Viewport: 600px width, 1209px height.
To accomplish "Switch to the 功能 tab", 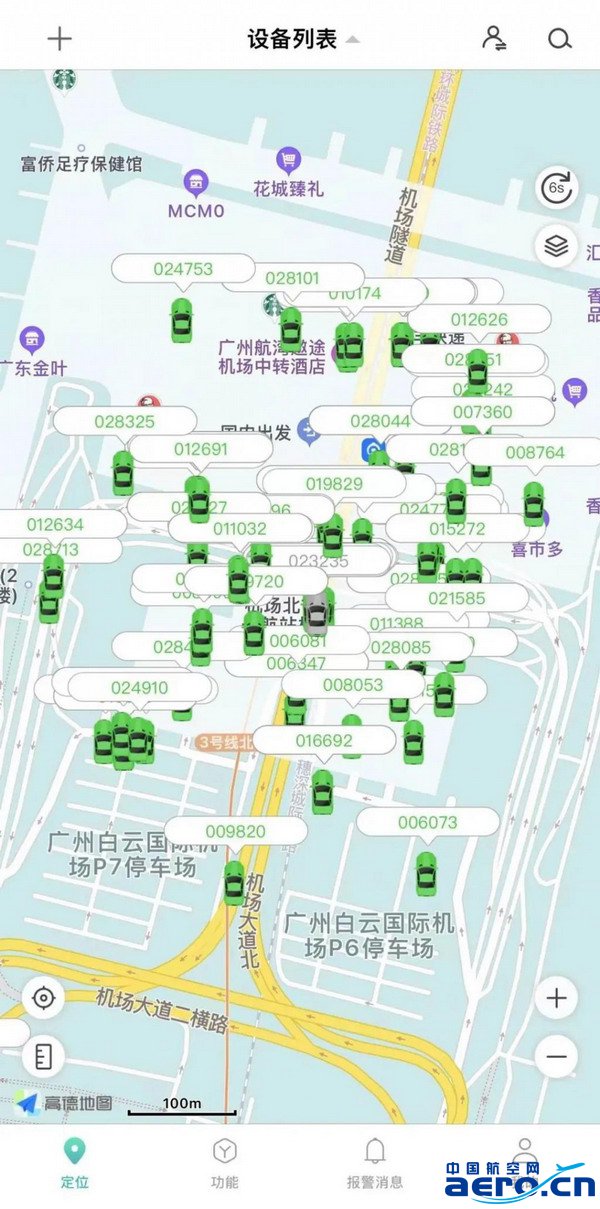I will pos(225,1163).
